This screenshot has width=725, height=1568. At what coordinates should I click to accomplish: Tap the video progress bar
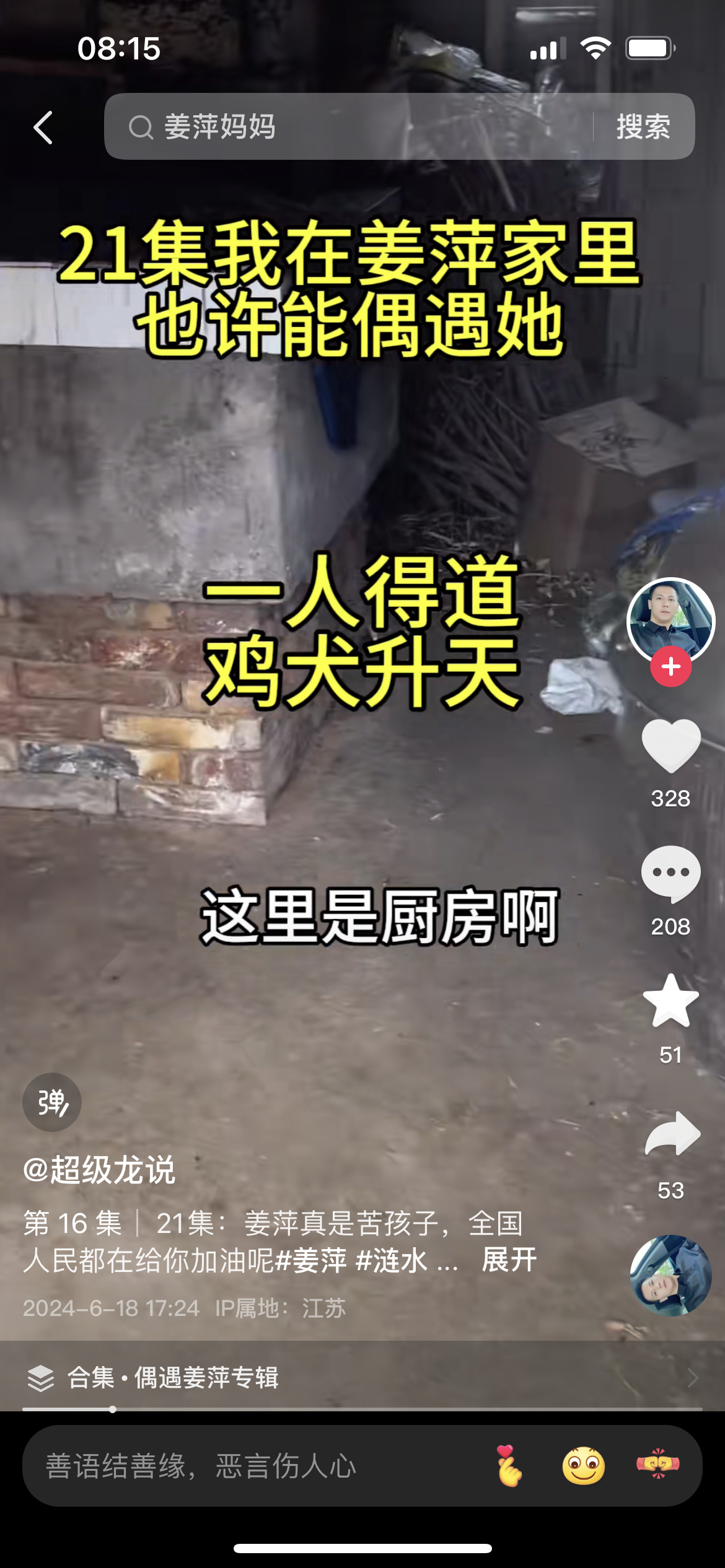click(362, 1409)
